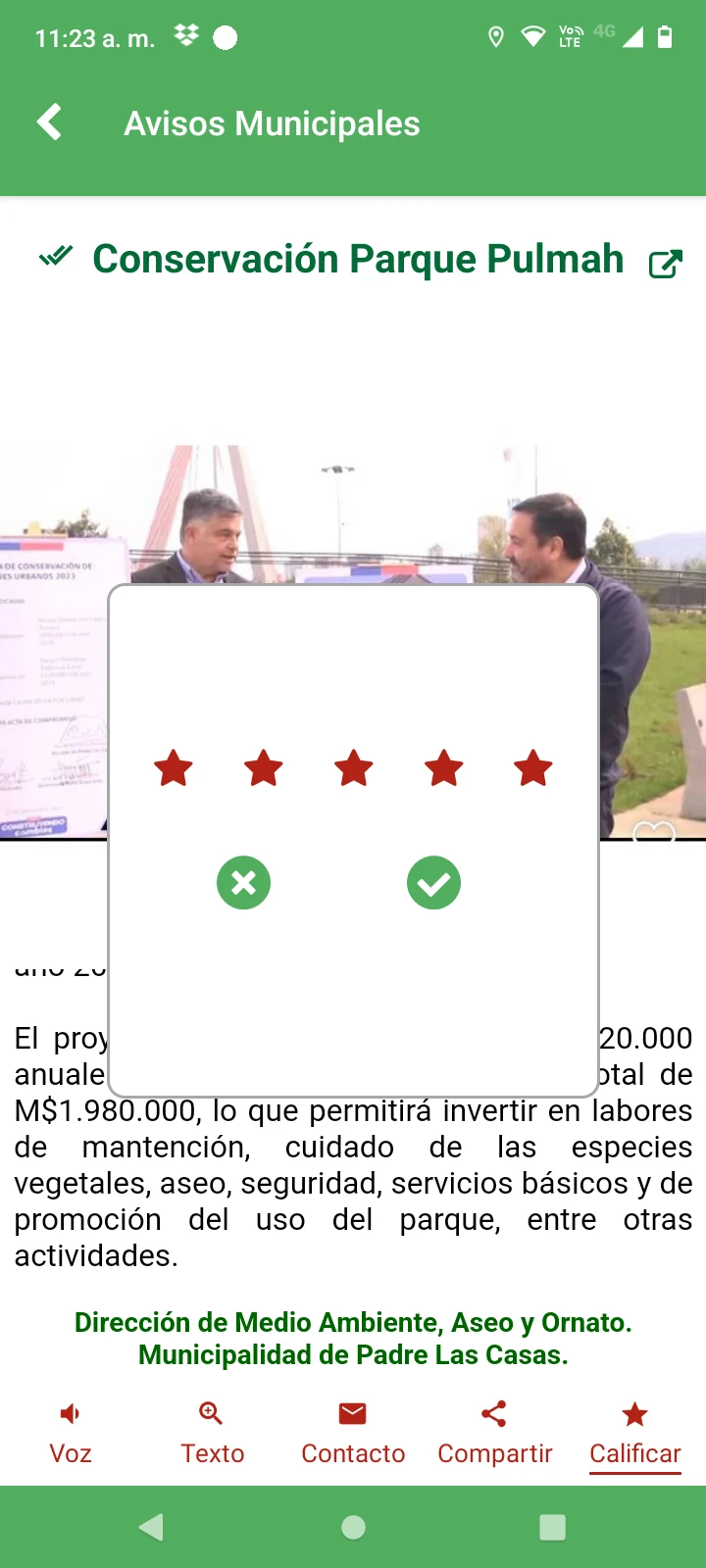Viewport: 706px width, 1568px height.
Task: Open the external link icon beside the title
Action: (665, 263)
